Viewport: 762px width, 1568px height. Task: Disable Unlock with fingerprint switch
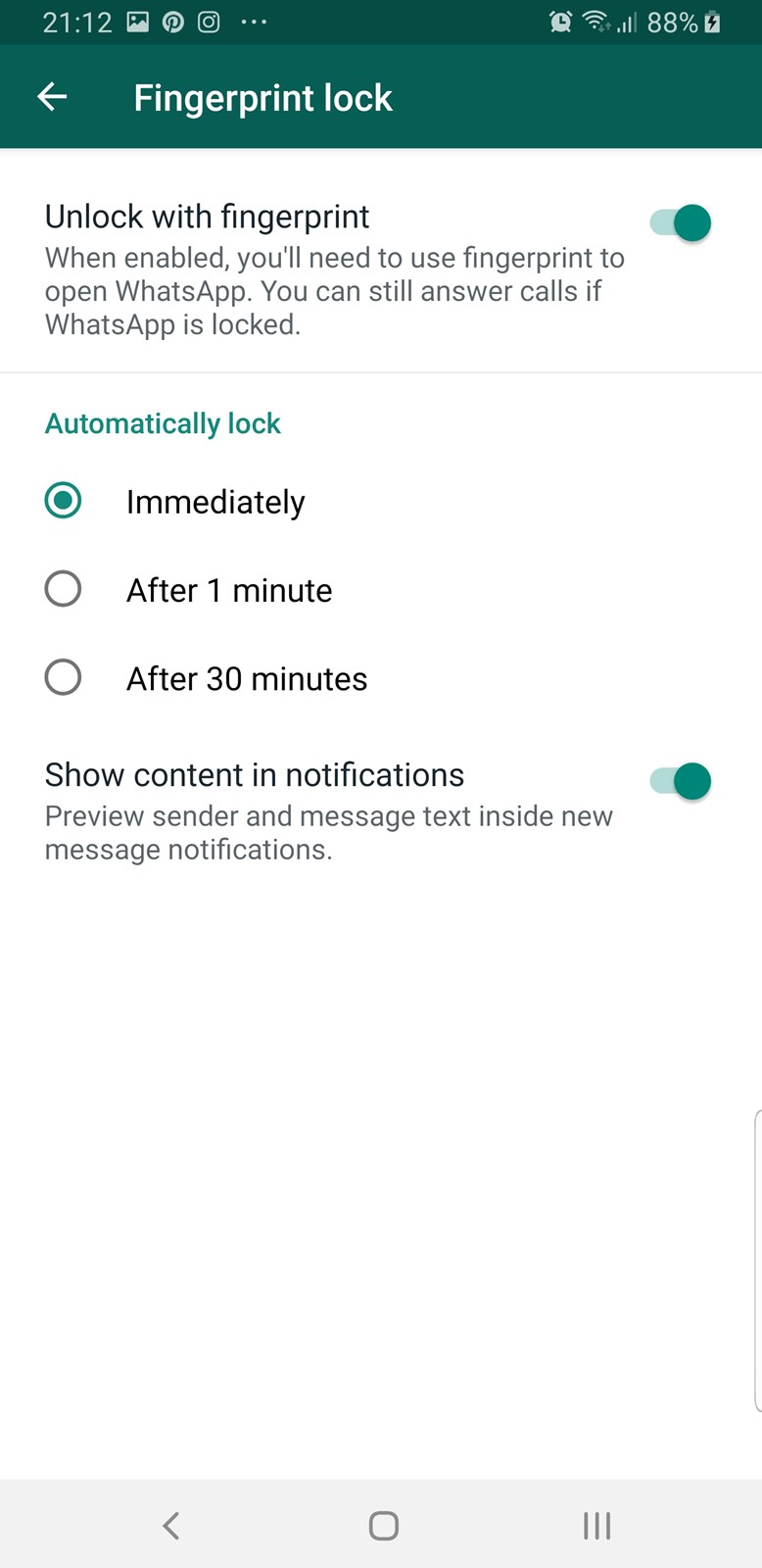coord(681,223)
